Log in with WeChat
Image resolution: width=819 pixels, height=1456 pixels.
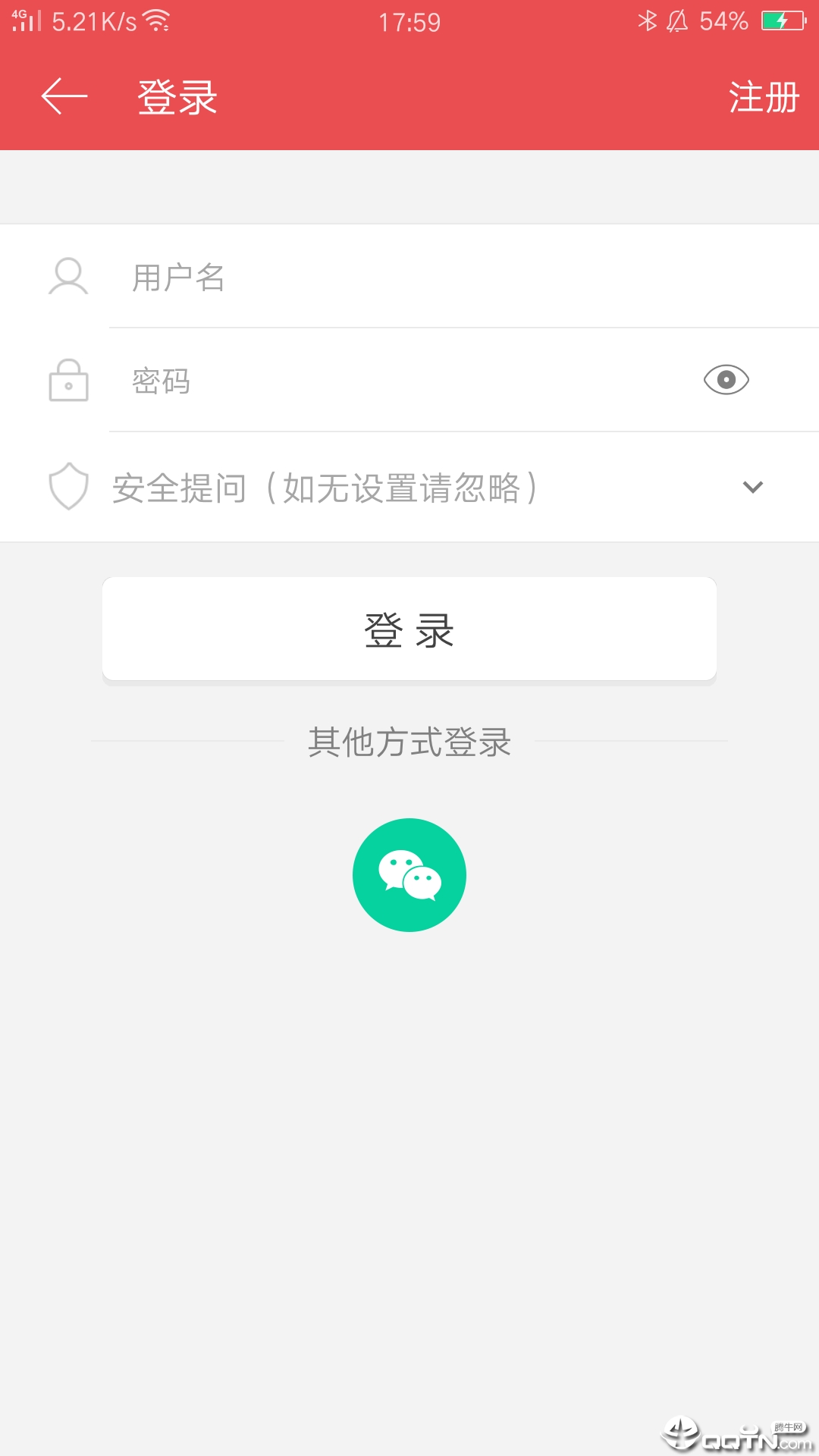(x=409, y=875)
